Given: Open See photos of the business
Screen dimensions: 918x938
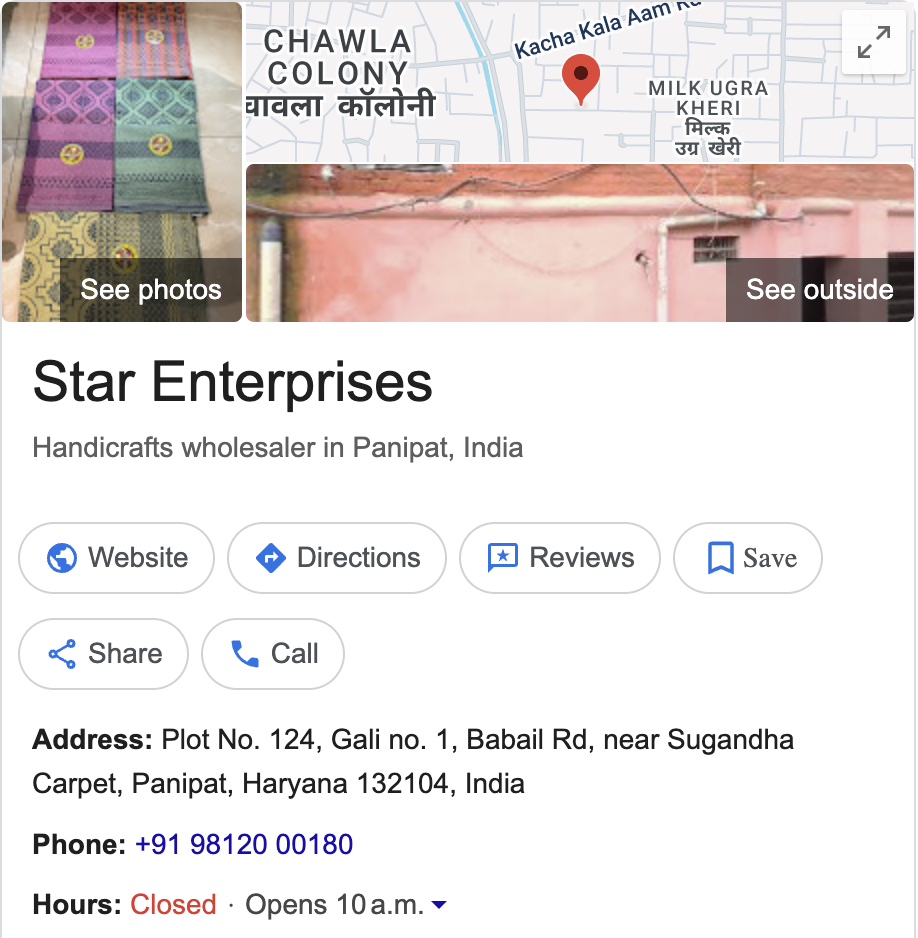Looking at the screenshot, I should pos(122,162).
